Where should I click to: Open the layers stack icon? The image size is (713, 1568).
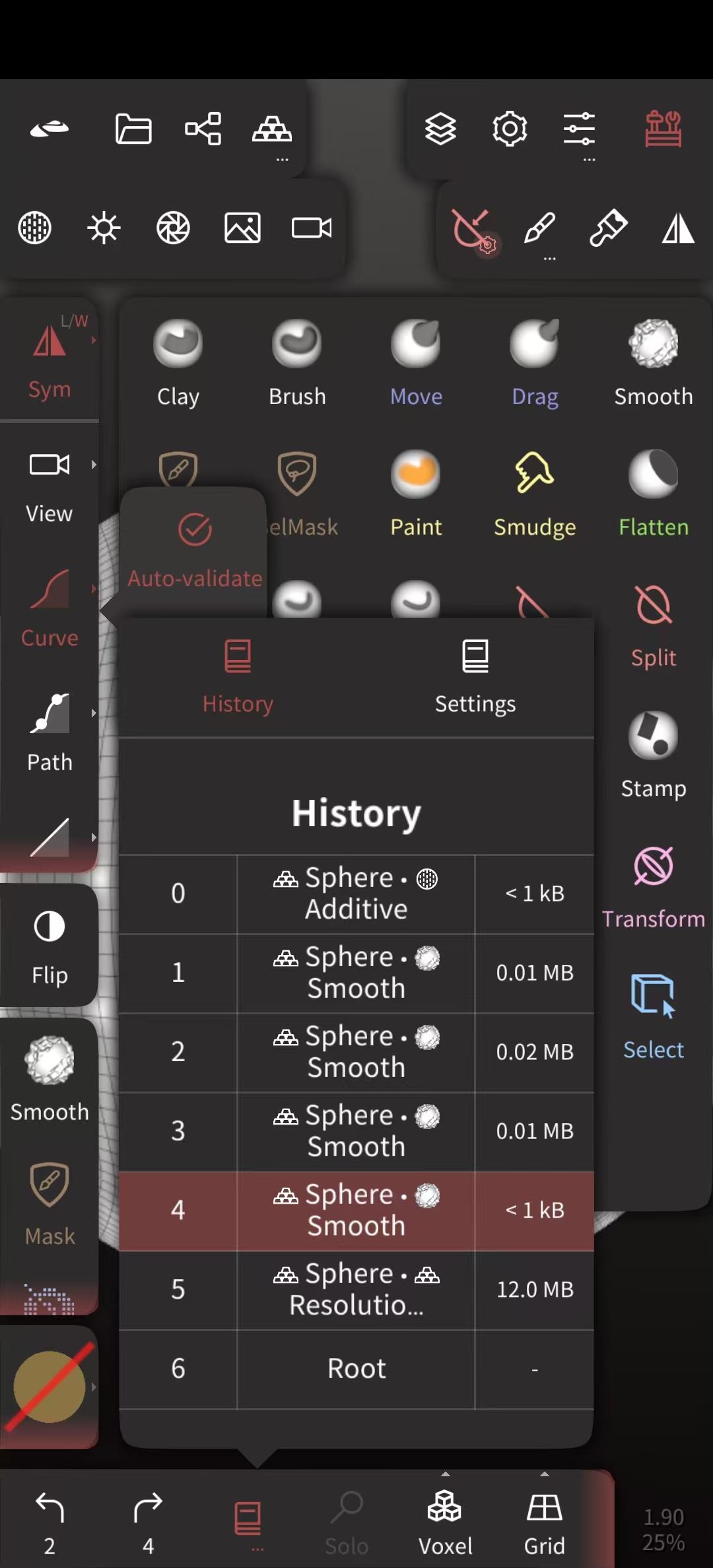tap(440, 129)
